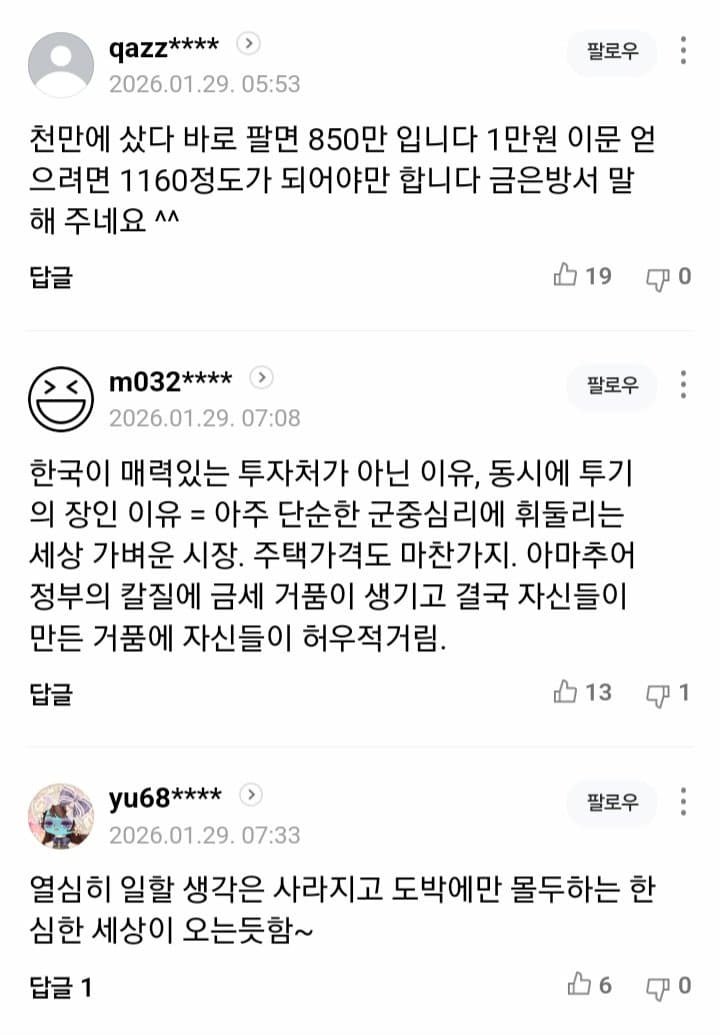Reply to m032**** comment
Screen dimensions: 720x1035
click(51, 693)
